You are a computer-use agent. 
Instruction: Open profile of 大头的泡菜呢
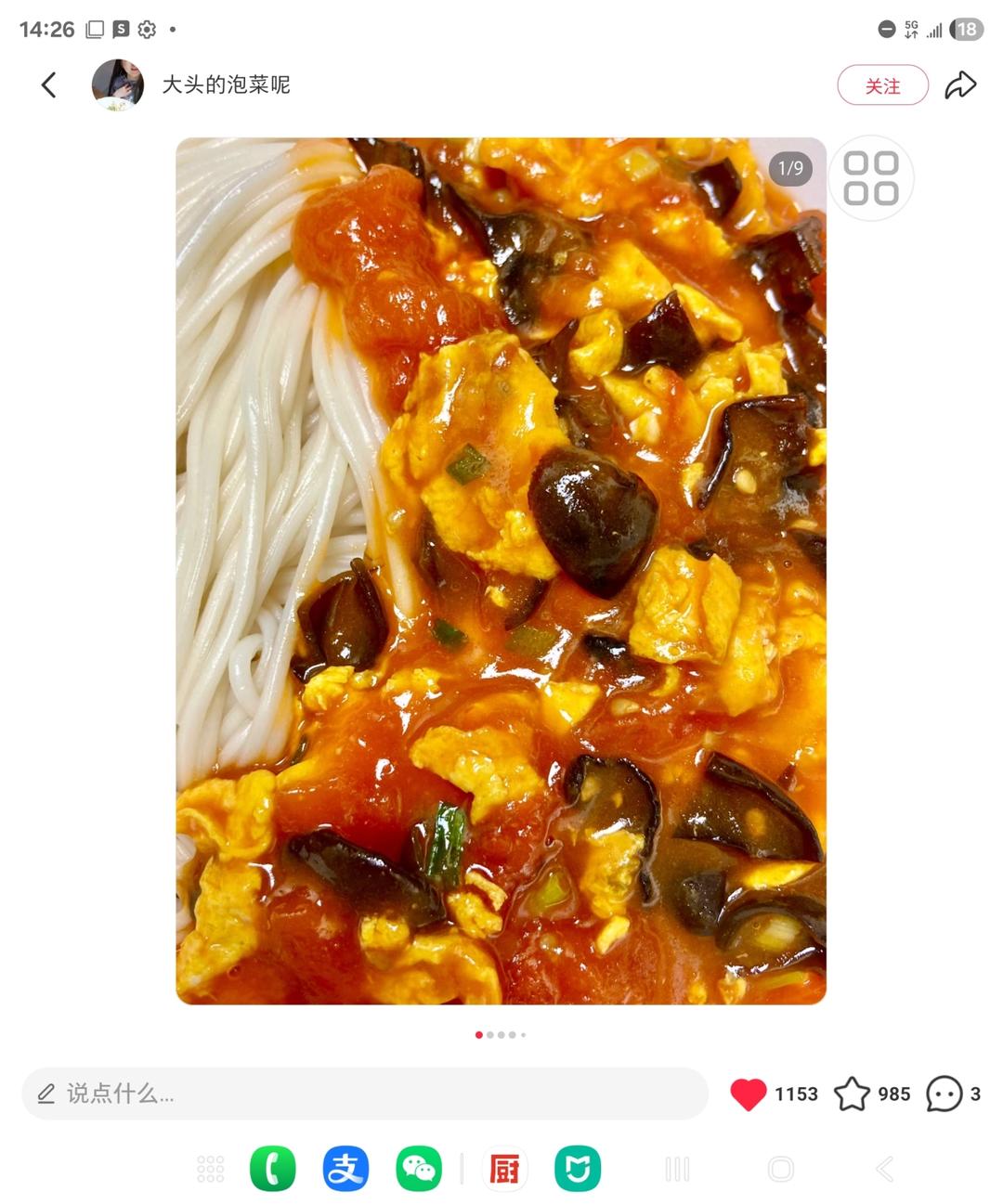point(227,84)
